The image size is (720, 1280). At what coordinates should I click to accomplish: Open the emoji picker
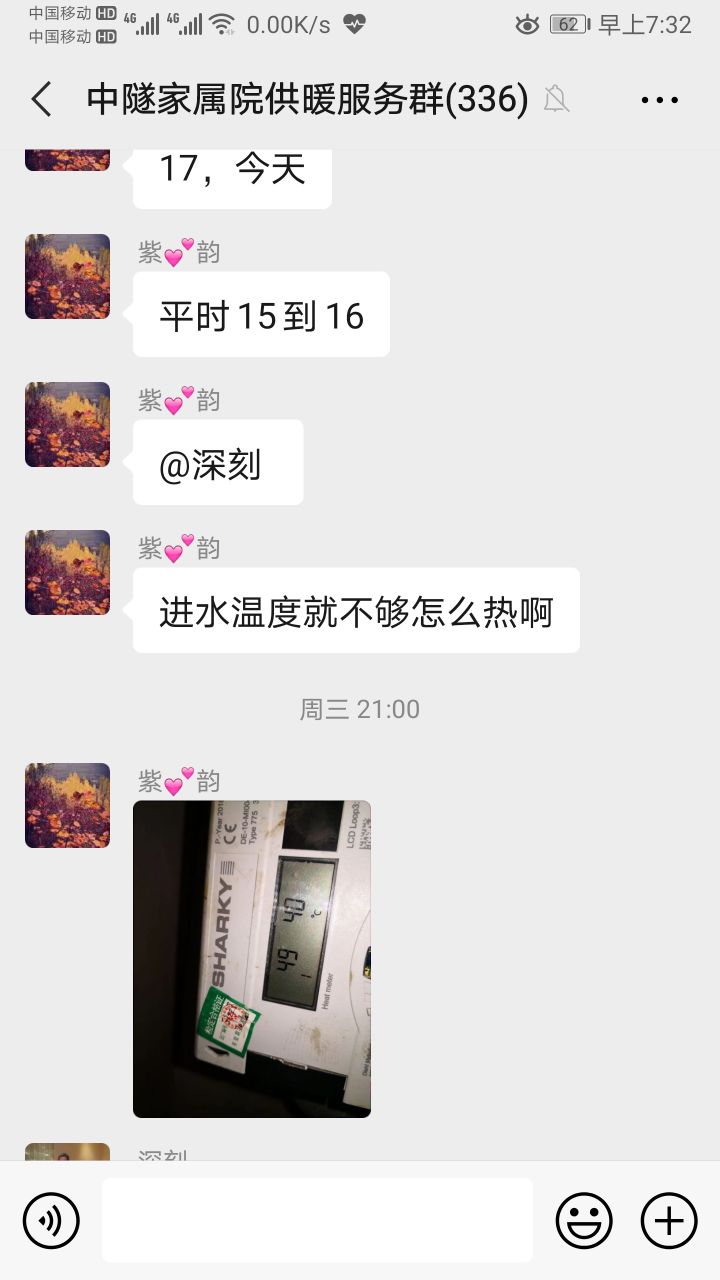pos(584,1221)
